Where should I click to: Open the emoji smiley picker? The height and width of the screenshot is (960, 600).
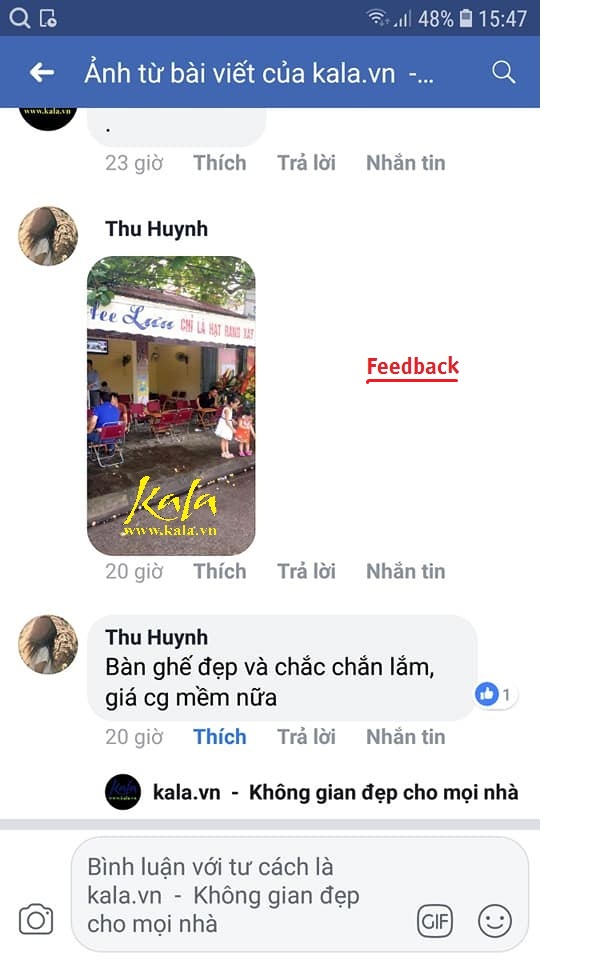click(x=494, y=921)
